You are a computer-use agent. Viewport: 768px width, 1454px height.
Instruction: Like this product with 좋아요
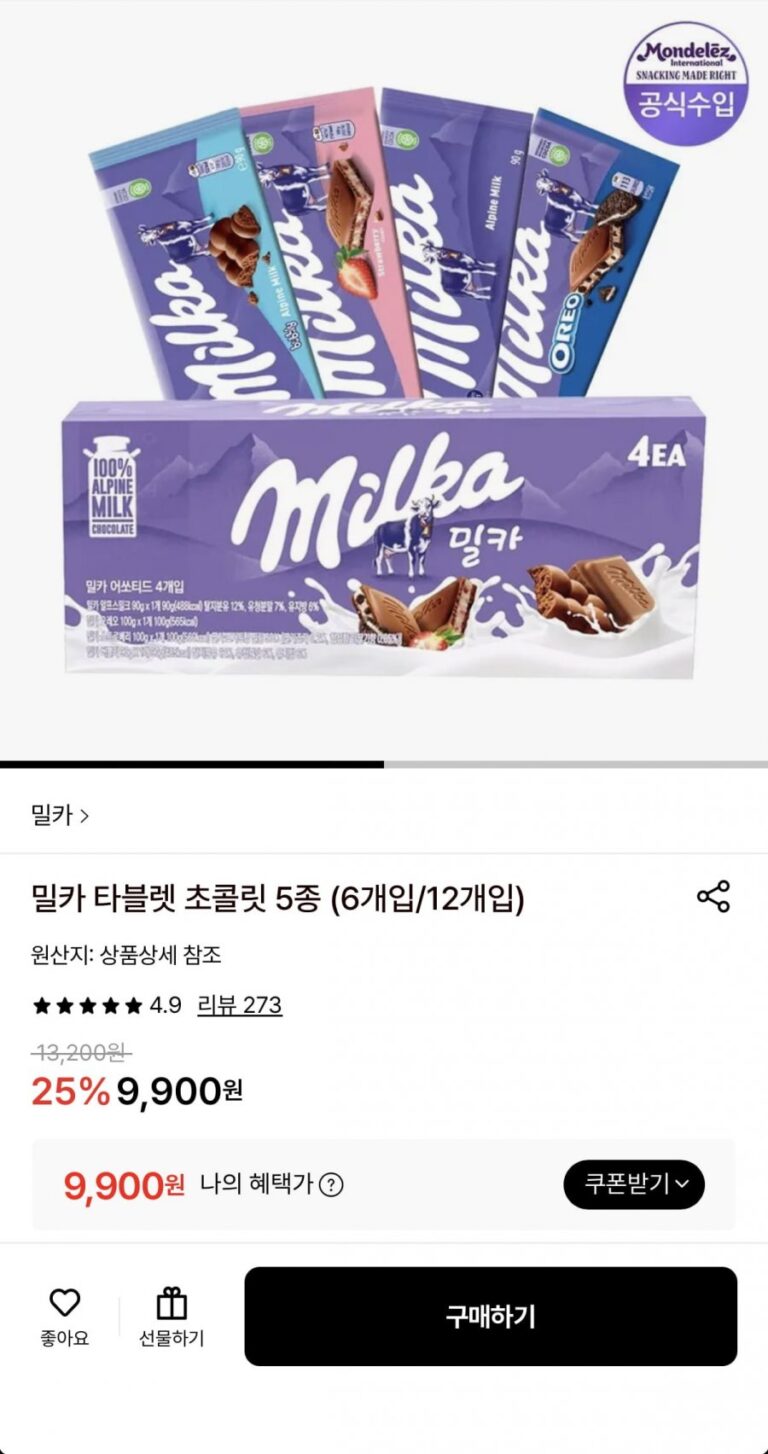click(x=65, y=1316)
